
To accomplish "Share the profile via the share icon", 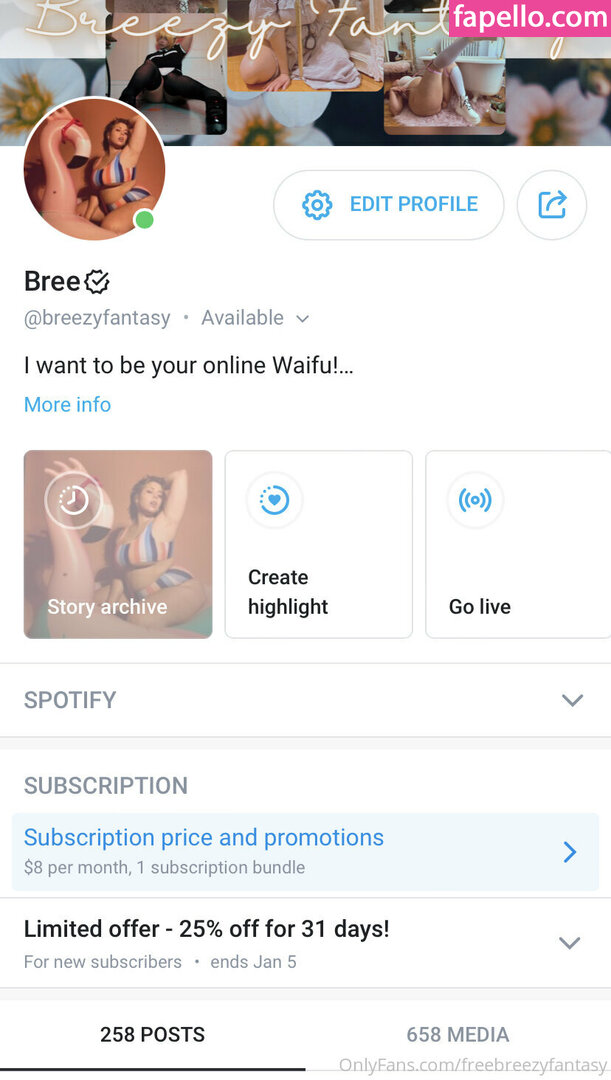I will [x=551, y=205].
